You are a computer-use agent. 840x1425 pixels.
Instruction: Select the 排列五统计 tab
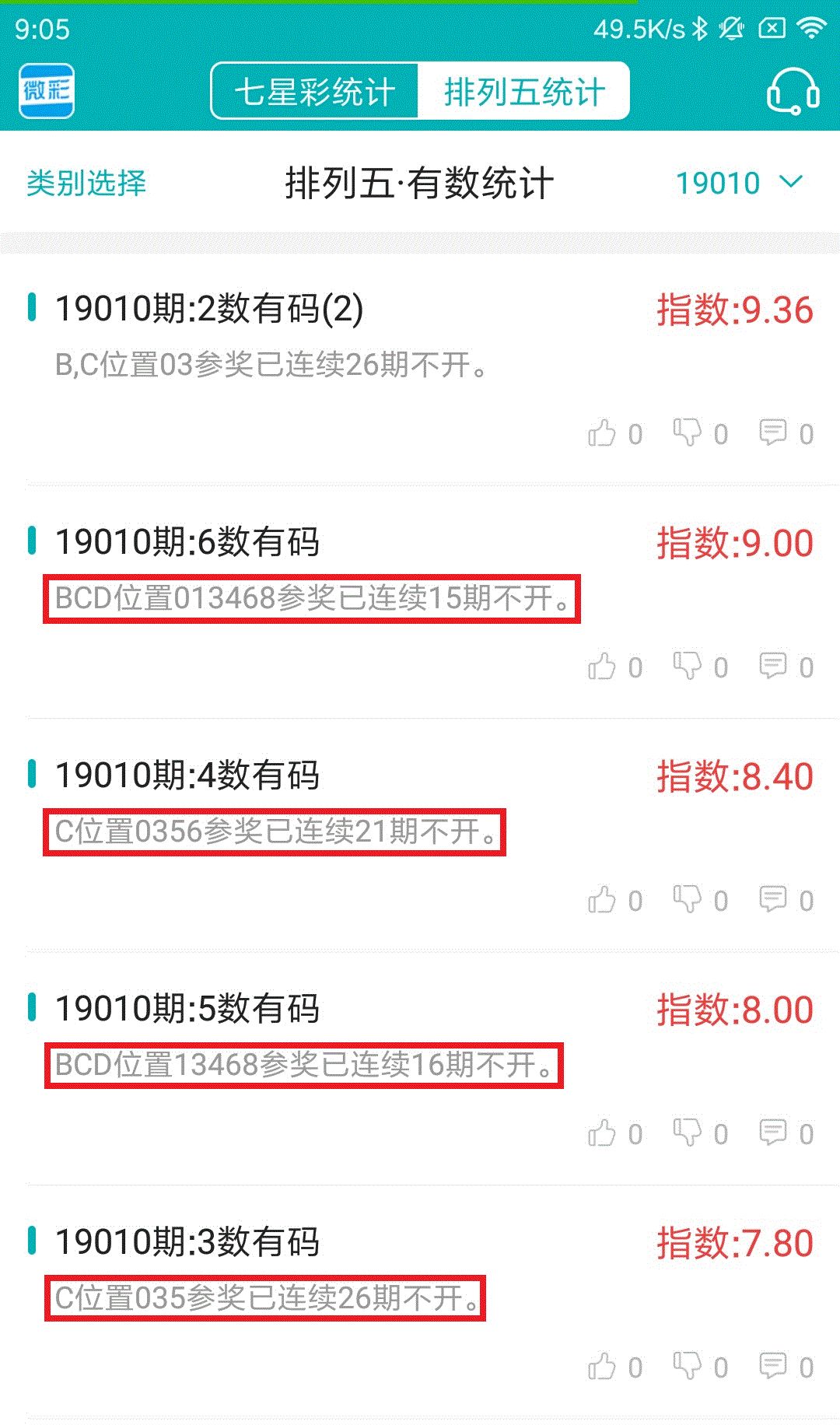click(523, 92)
